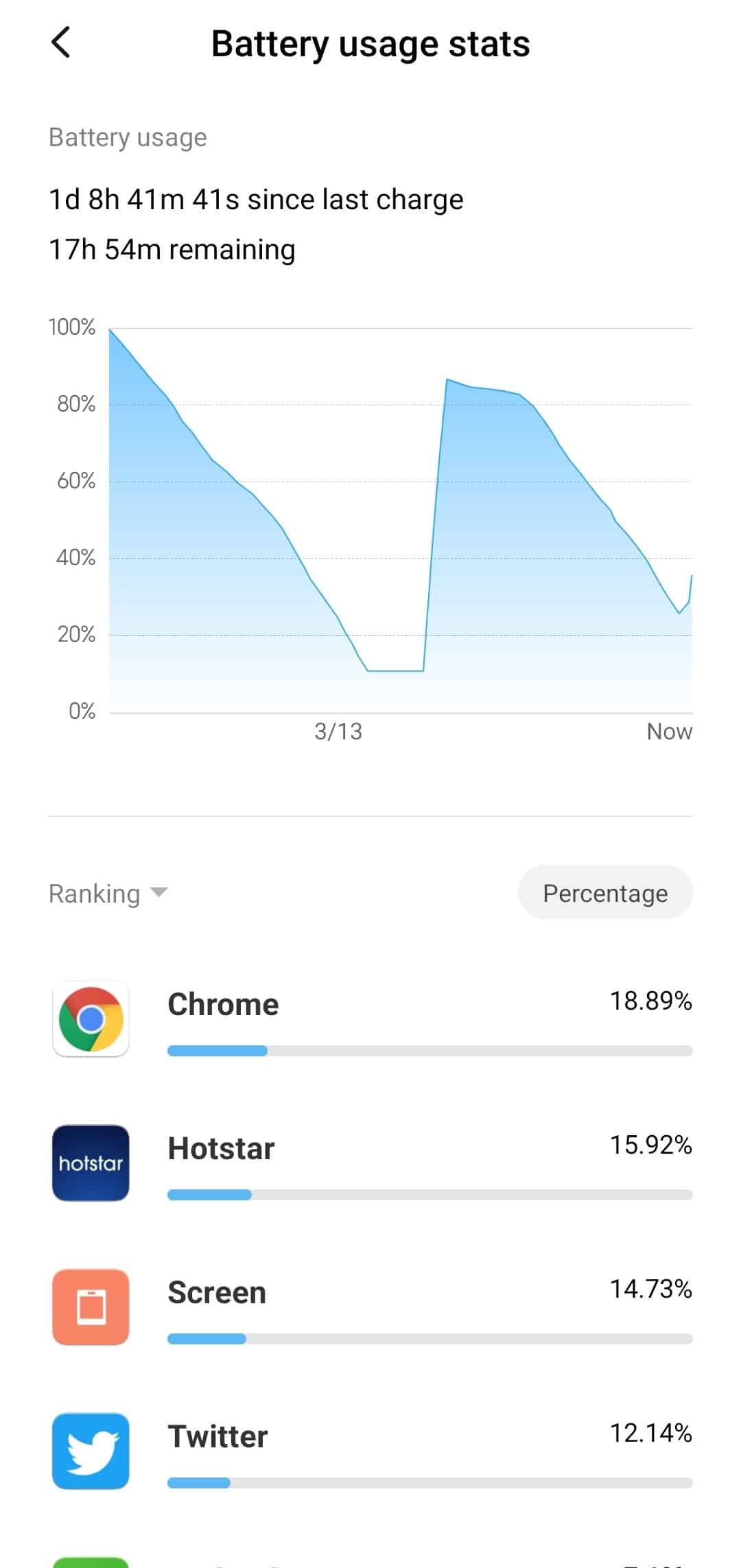Screen dimensions: 741x1568
Task: Open Hotstar battery usage details
Action: pos(370,1163)
